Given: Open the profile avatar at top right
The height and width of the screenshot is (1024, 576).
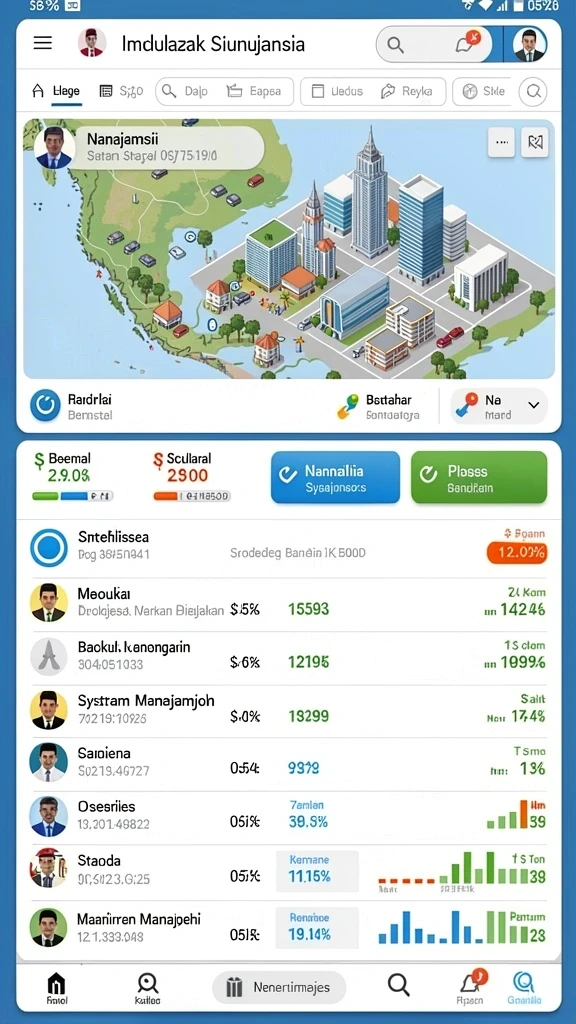Looking at the screenshot, I should pos(530,44).
